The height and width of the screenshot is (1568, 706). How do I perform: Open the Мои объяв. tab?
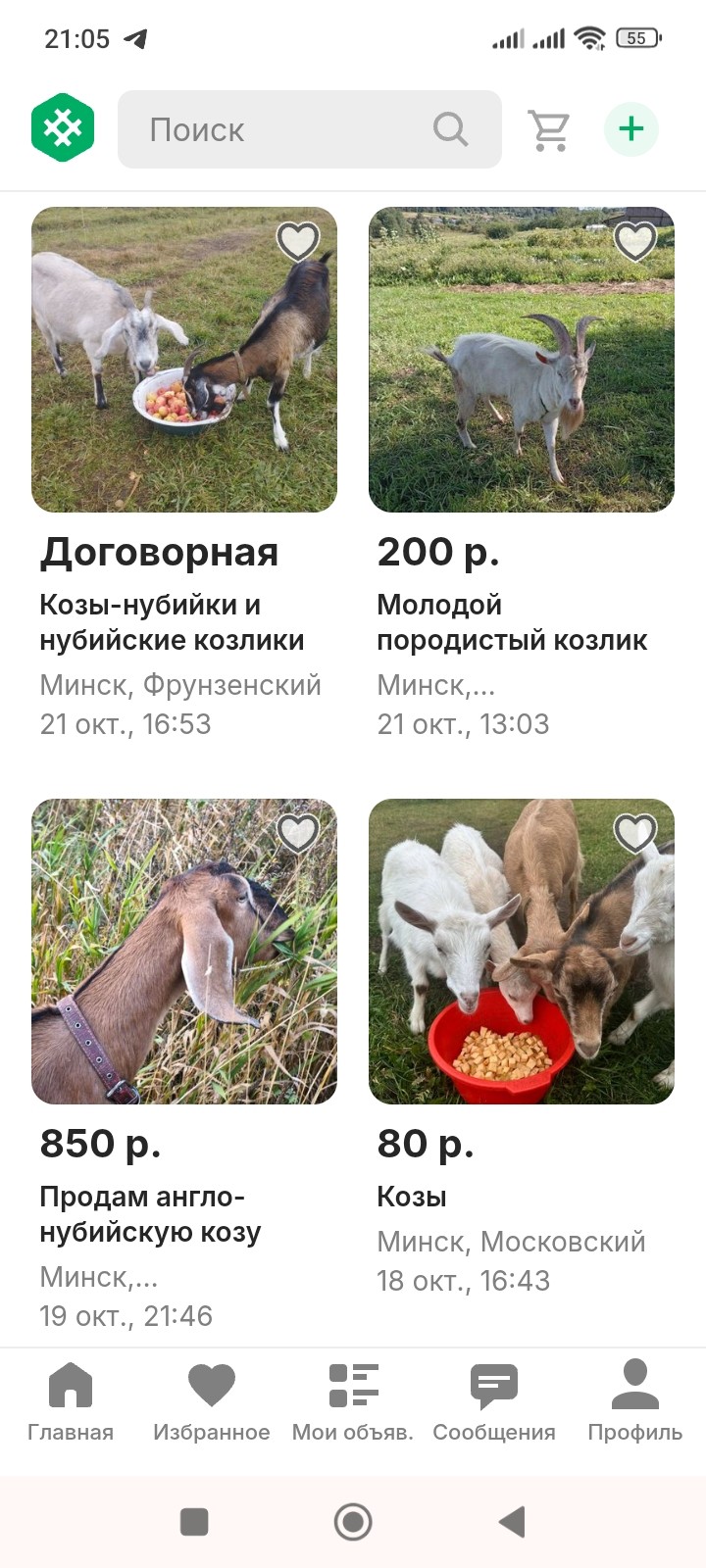click(x=353, y=1401)
